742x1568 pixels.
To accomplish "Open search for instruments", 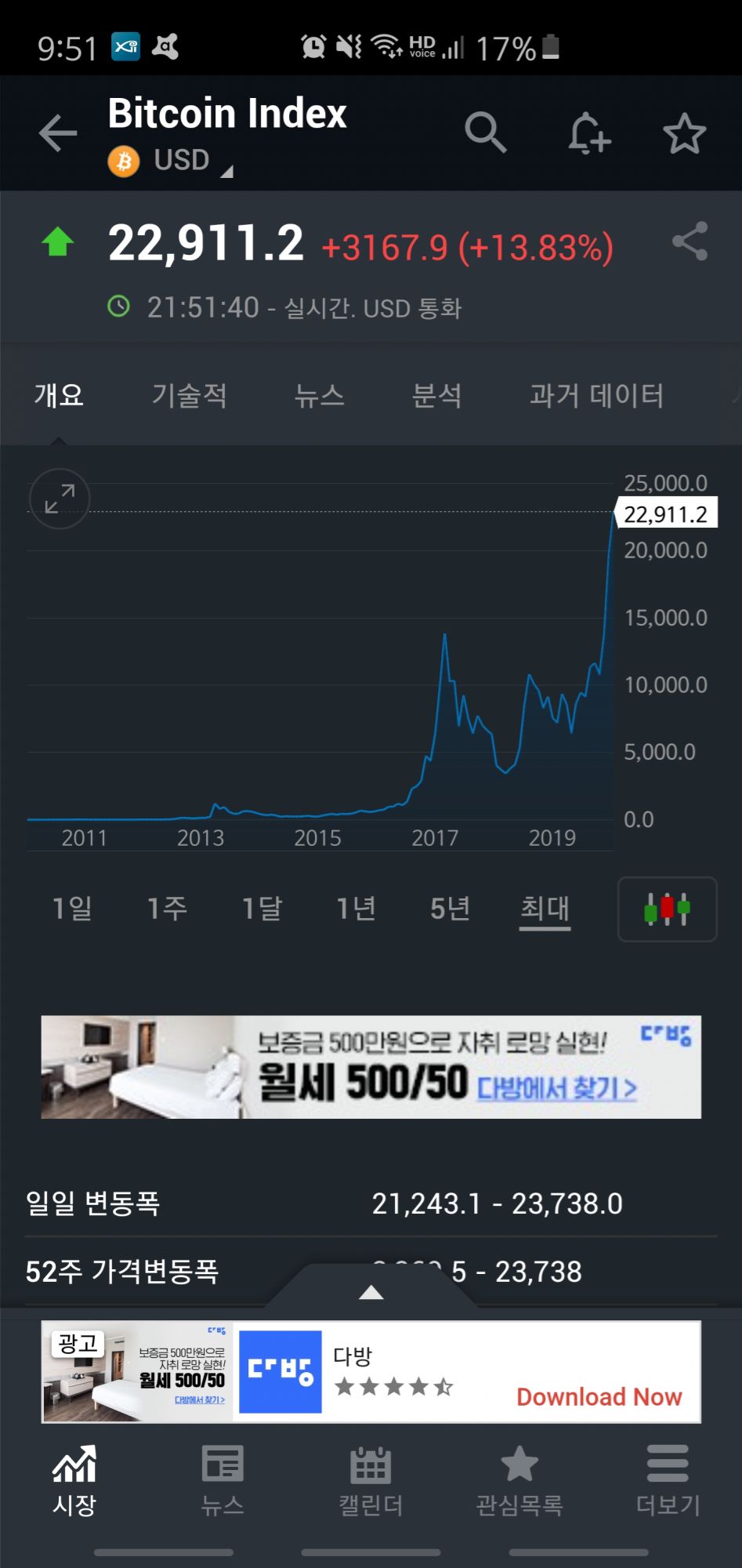I will pos(486,132).
